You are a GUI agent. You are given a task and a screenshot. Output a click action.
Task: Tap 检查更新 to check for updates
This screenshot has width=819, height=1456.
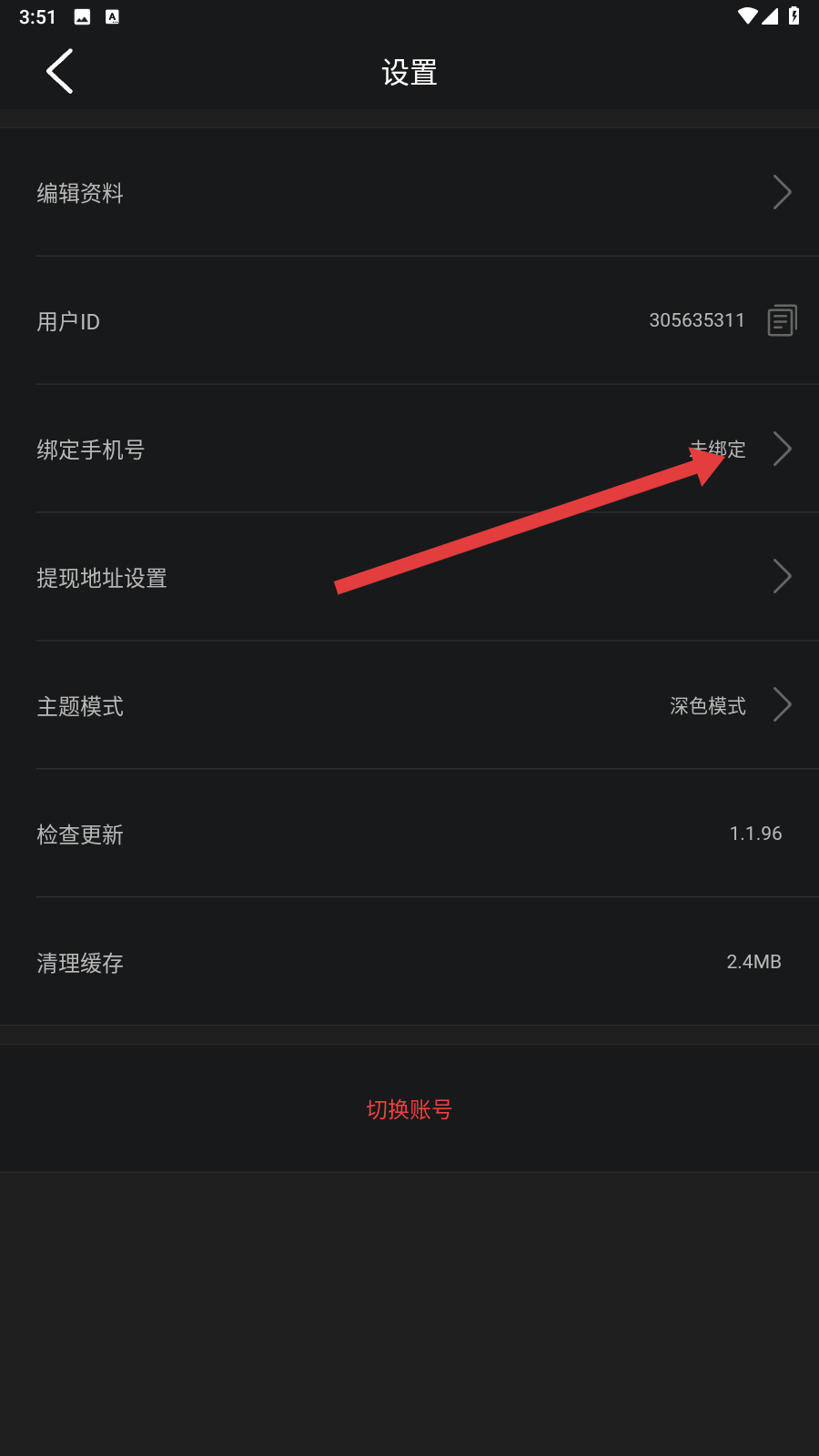[409, 834]
